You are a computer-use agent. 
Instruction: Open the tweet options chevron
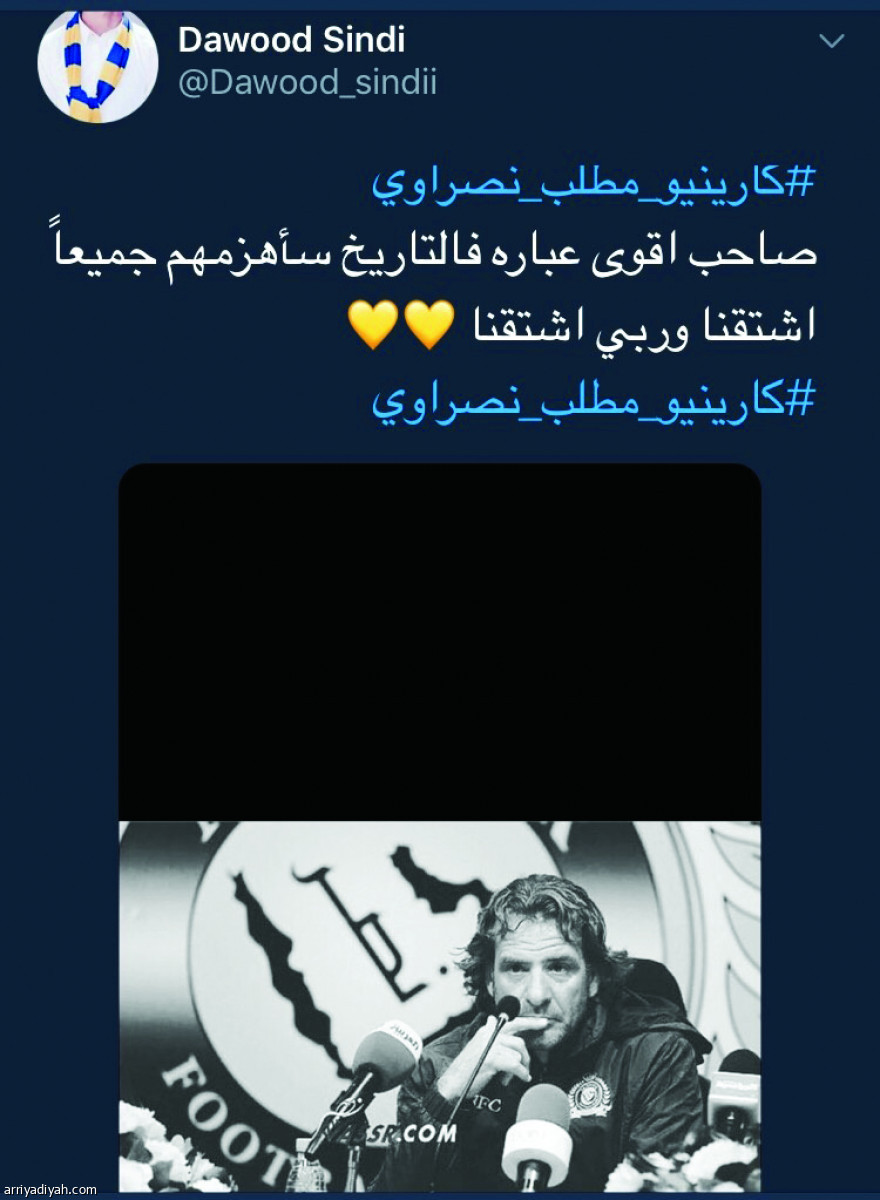click(832, 41)
